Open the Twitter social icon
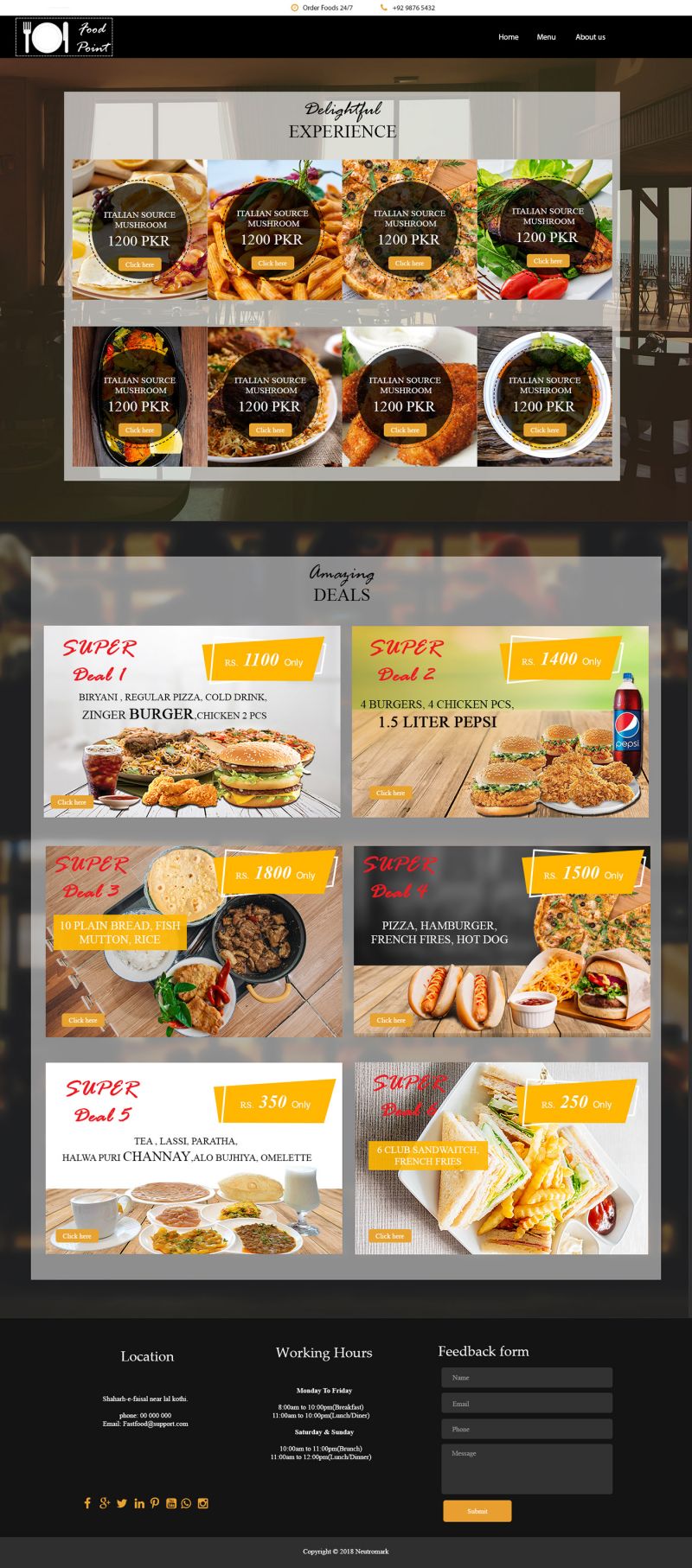This screenshot has height=1568, width=692. (122, 1503)
